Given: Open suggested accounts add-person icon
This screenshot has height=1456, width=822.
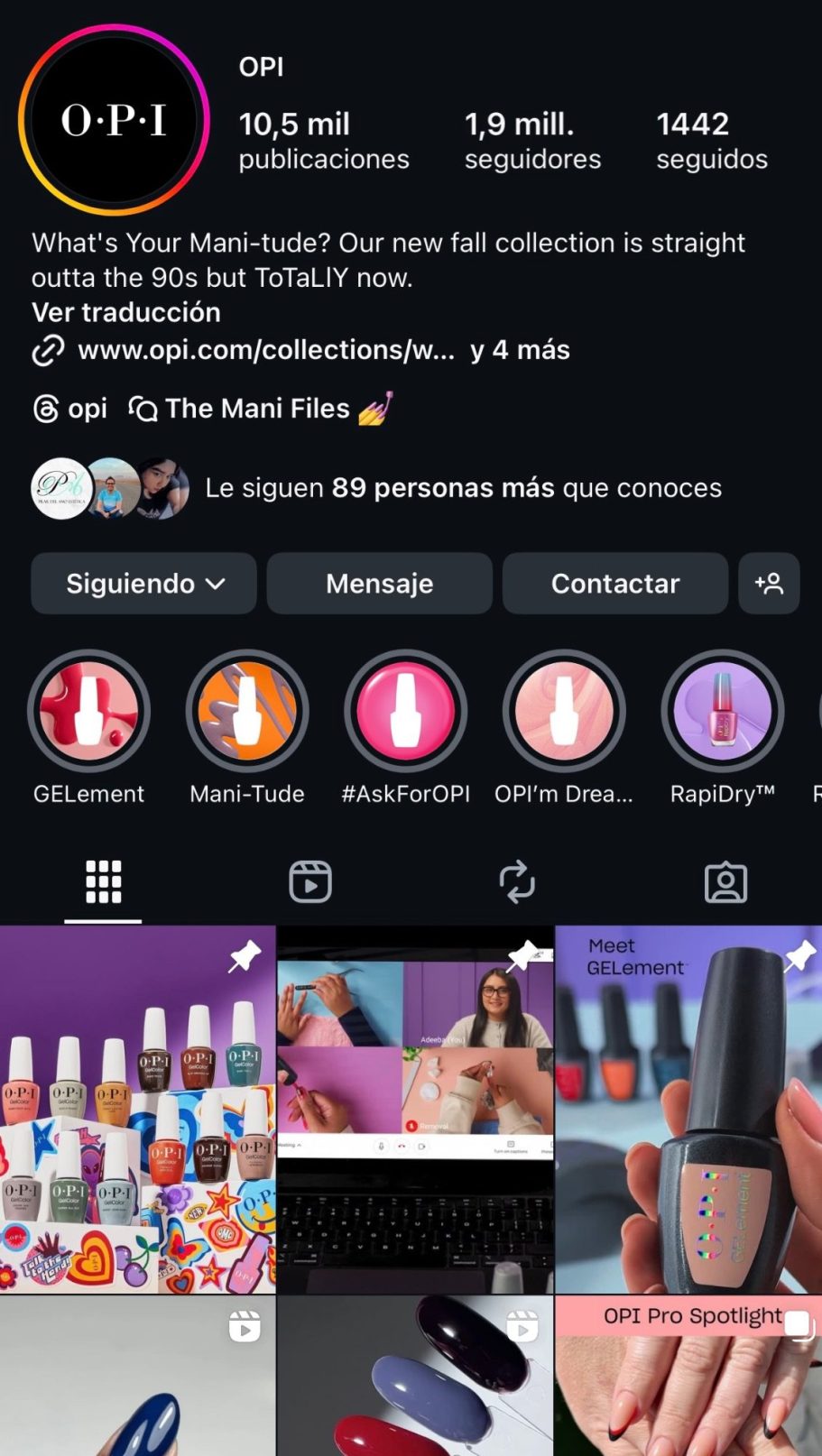Looking at the screenshot, I should coord(769,584).
